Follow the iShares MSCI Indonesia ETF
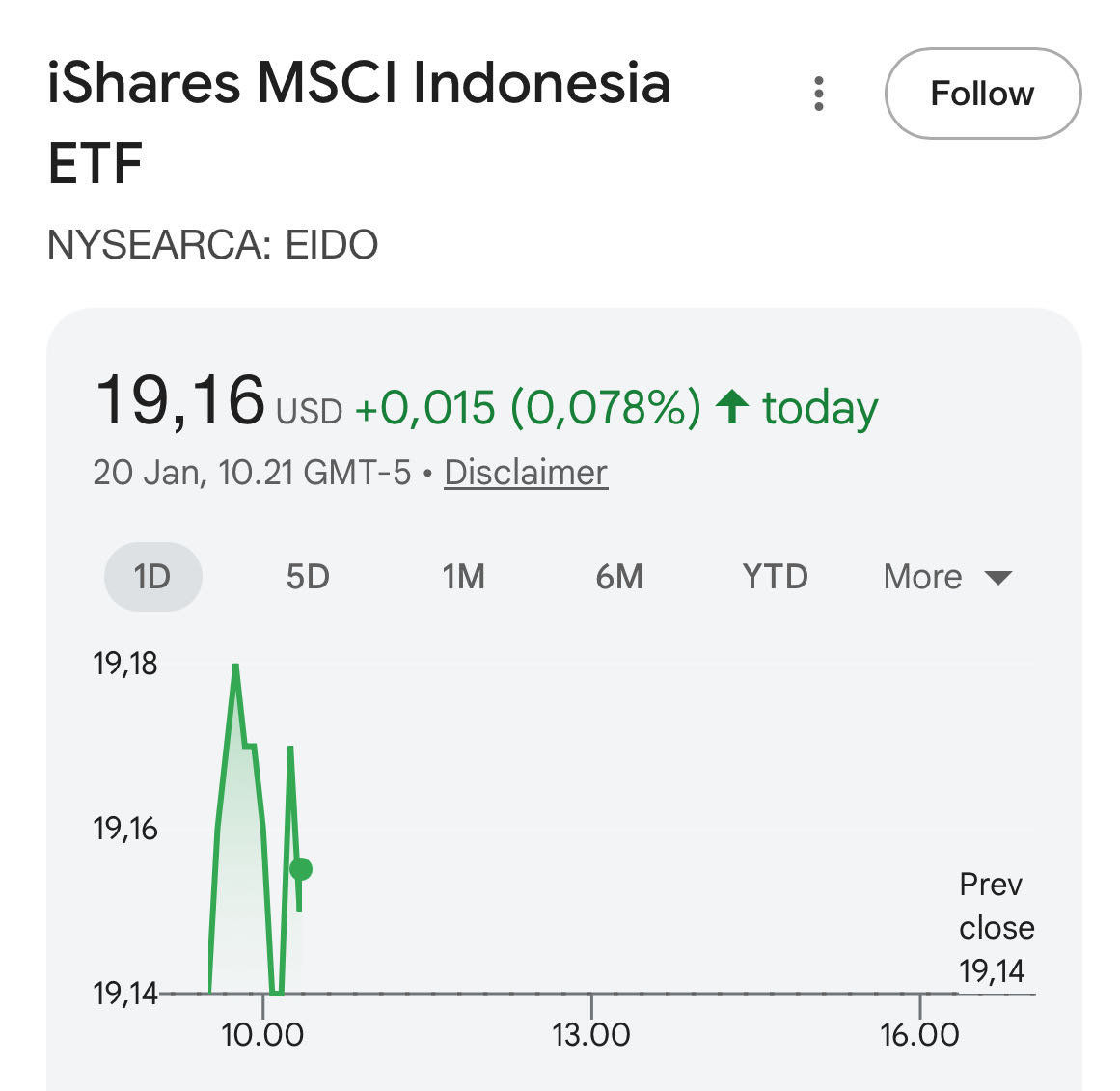This screenshot has width=1120, height=1091. (982, 94)
